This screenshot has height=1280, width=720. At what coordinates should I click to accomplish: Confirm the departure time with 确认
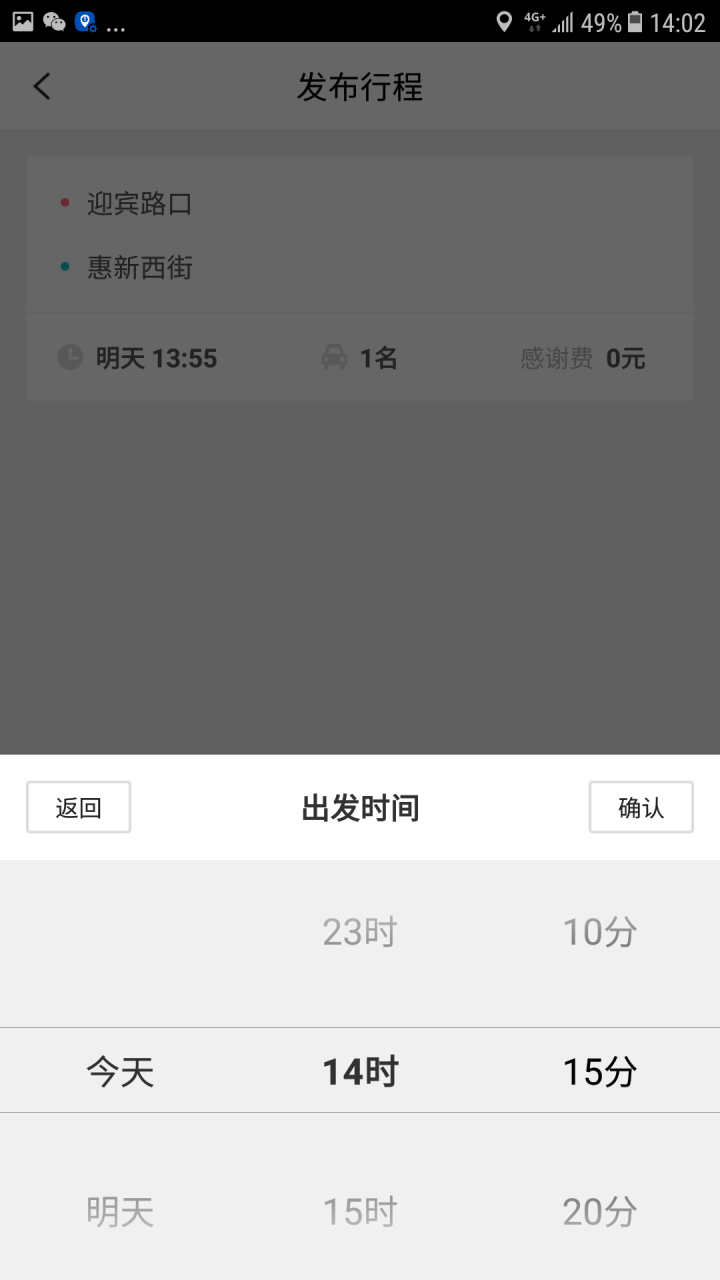coord(641,807)
